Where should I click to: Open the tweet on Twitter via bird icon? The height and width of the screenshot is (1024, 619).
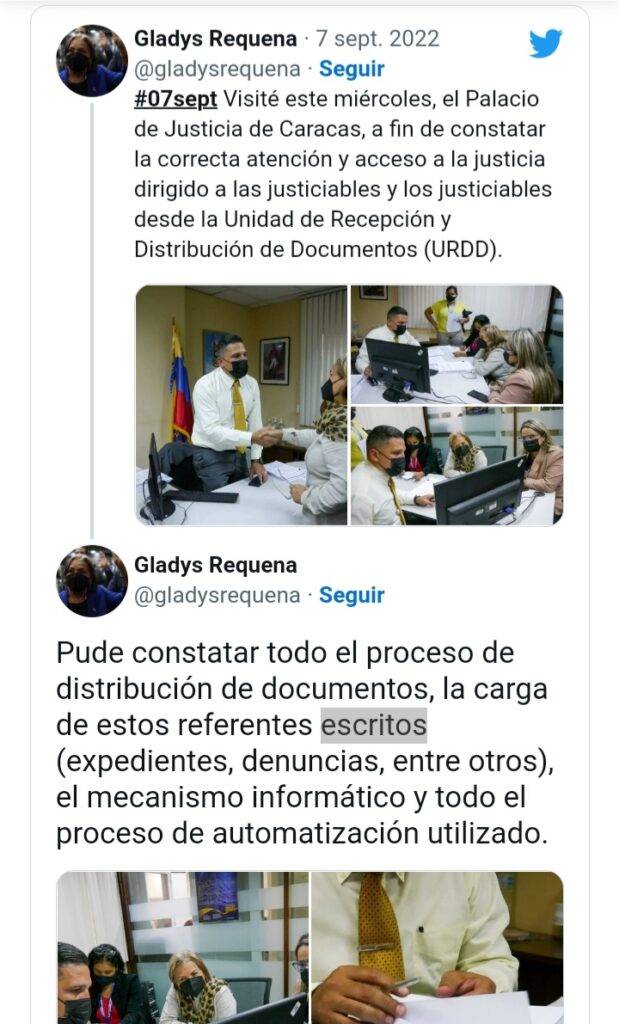point(545,44)
